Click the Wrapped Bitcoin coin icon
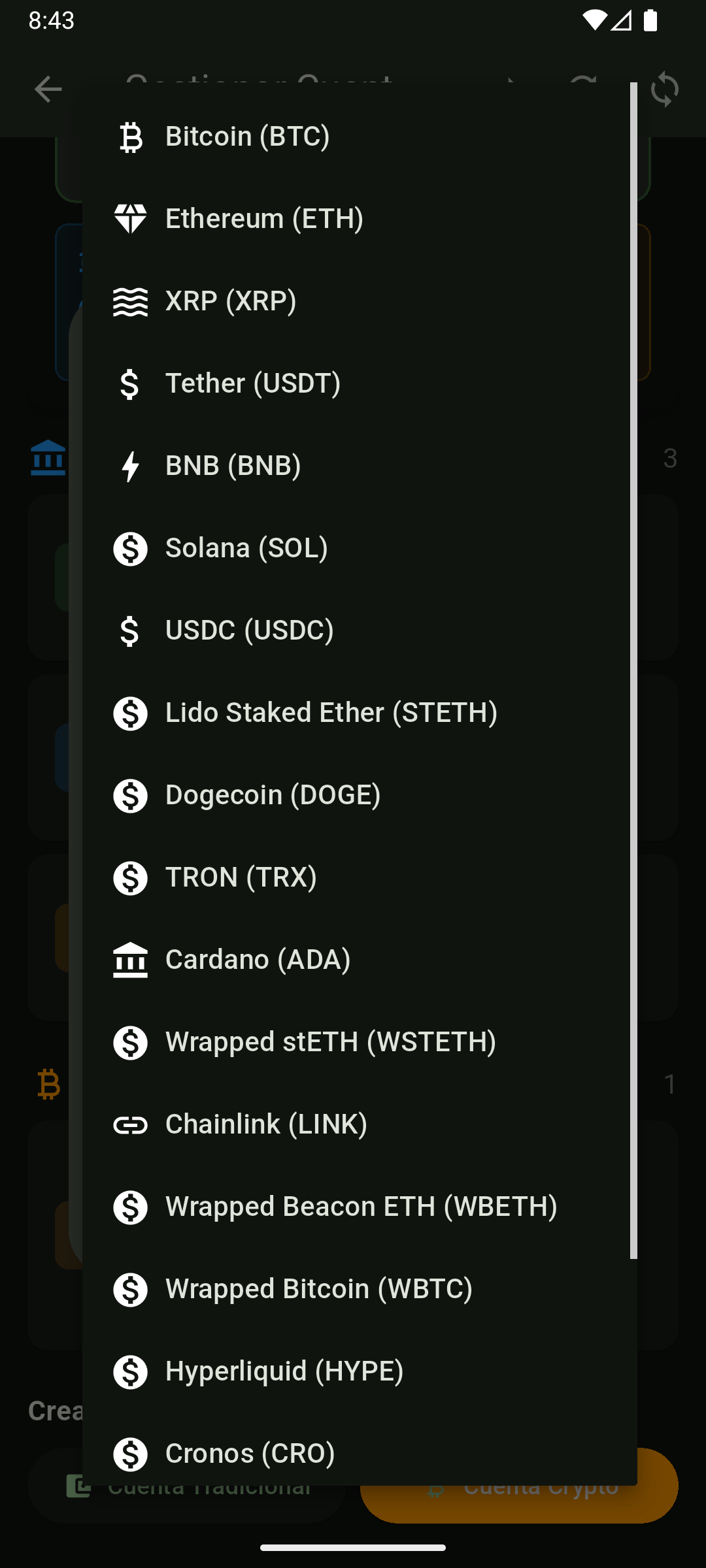The image size is (706, 1568). click(130, 1290)
